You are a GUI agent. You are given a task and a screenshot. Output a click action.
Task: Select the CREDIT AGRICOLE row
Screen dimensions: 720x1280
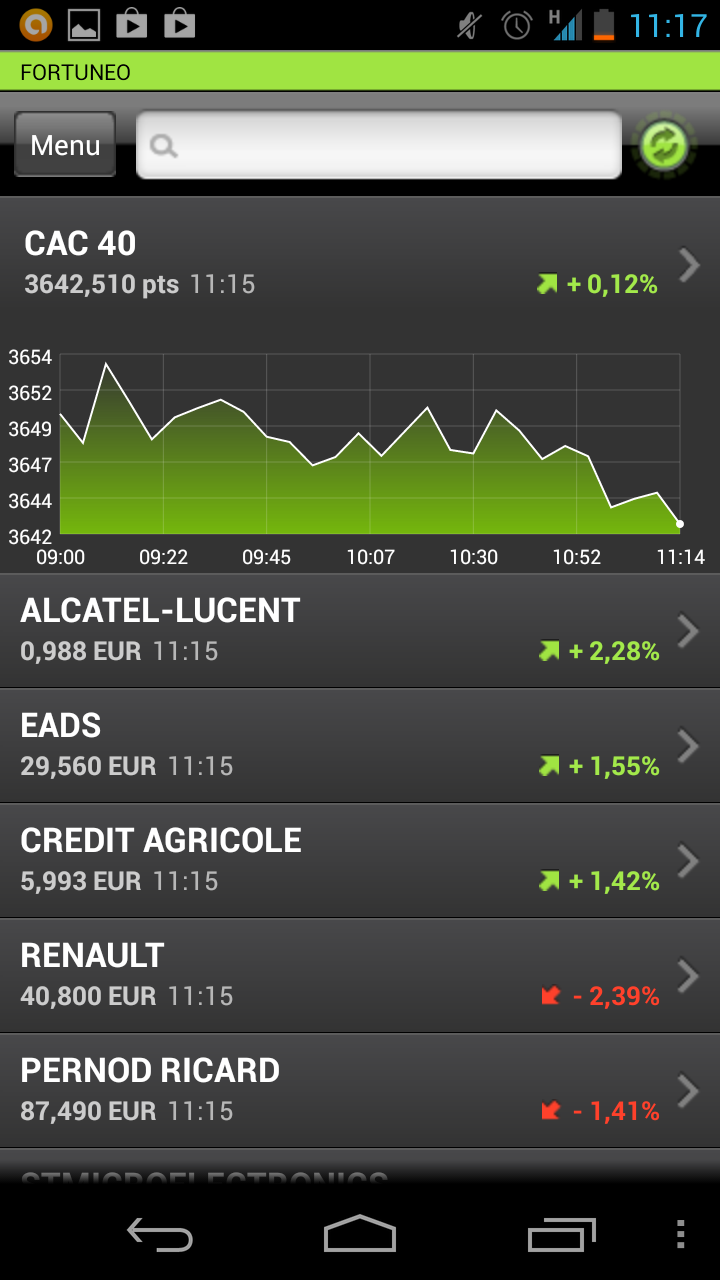(360, 861)
